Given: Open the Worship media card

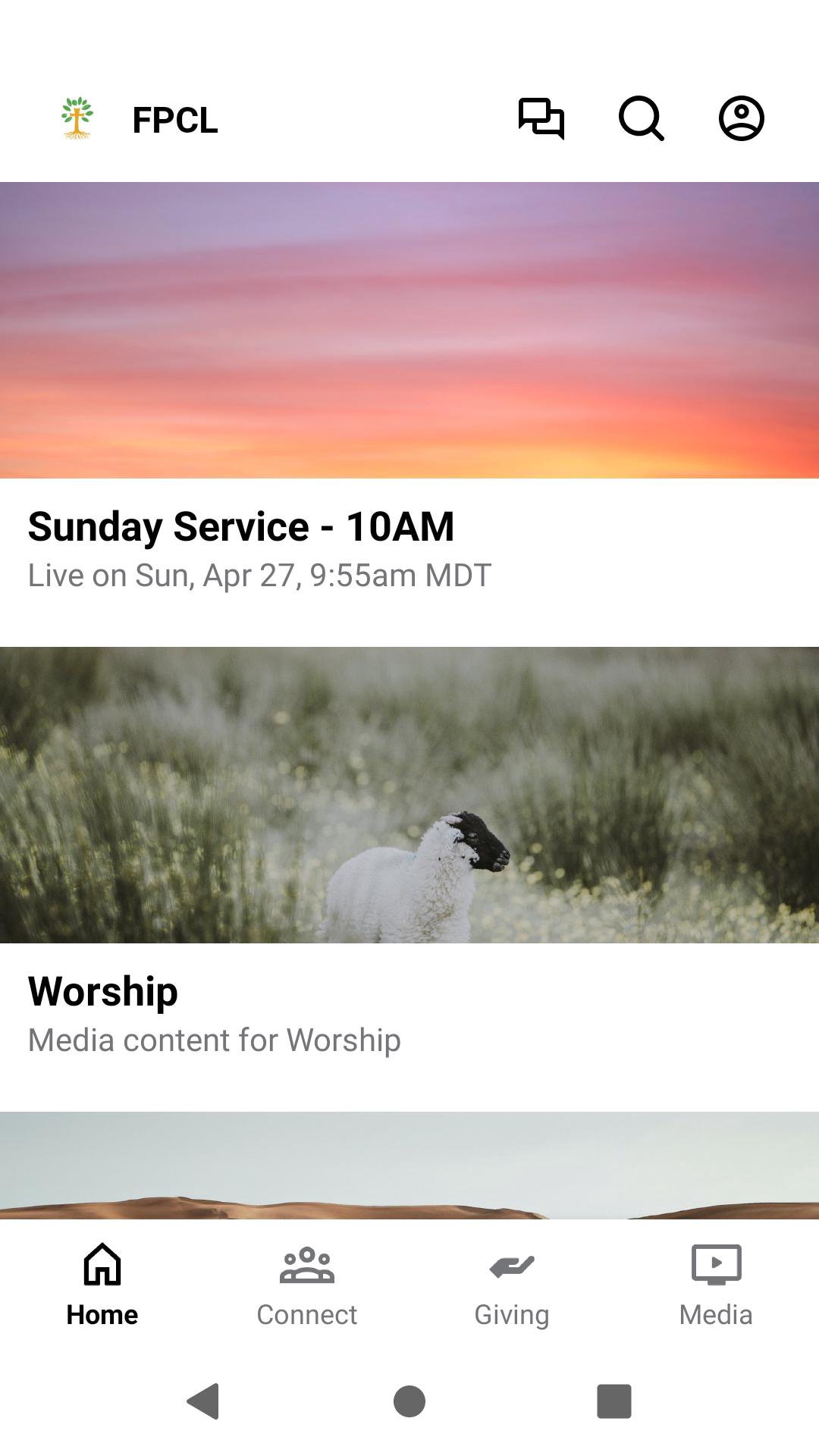Looking at the screenshot, I should [409, 872].
